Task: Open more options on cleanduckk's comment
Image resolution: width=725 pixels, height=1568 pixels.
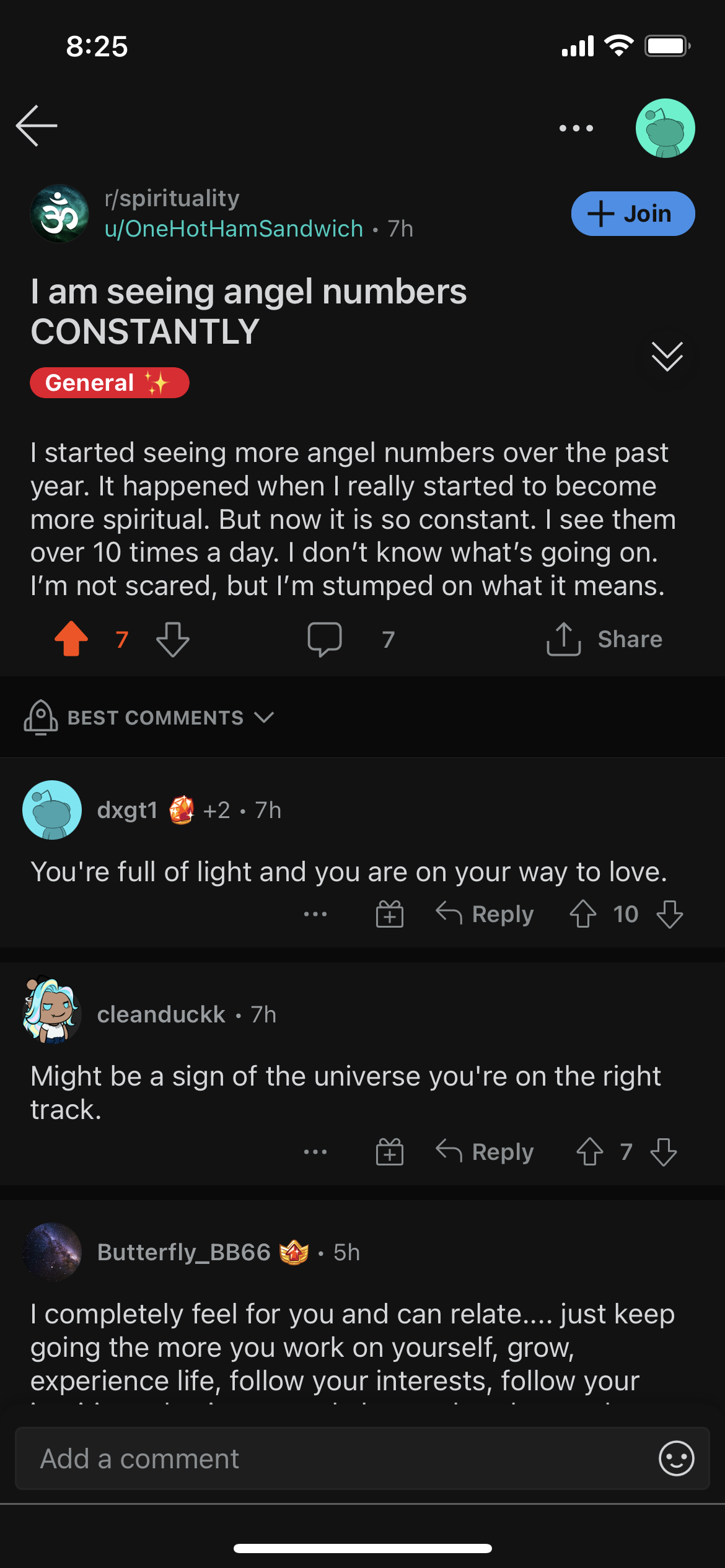Action: click(315, 1152)
